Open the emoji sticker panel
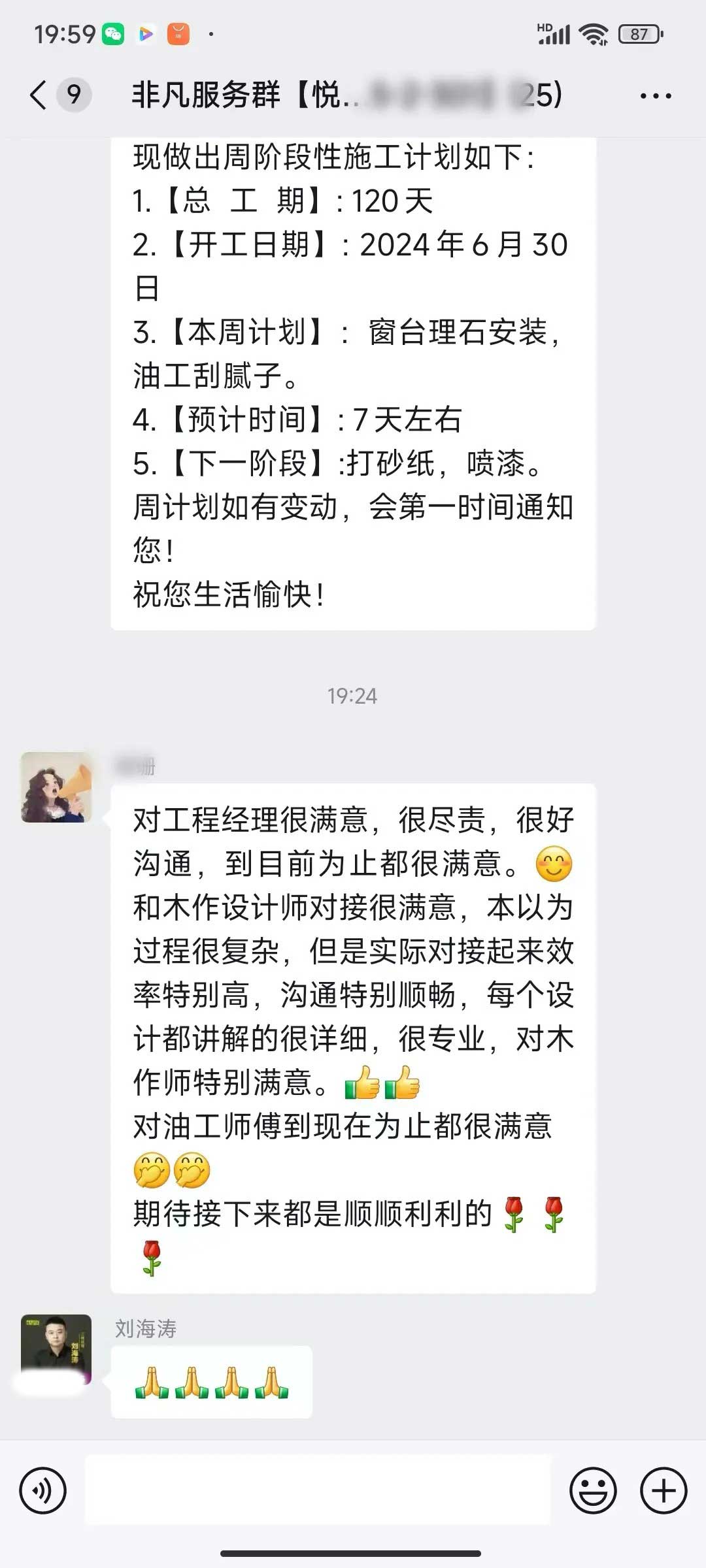The image size is (706, 1568). [x=593, y=1491]
